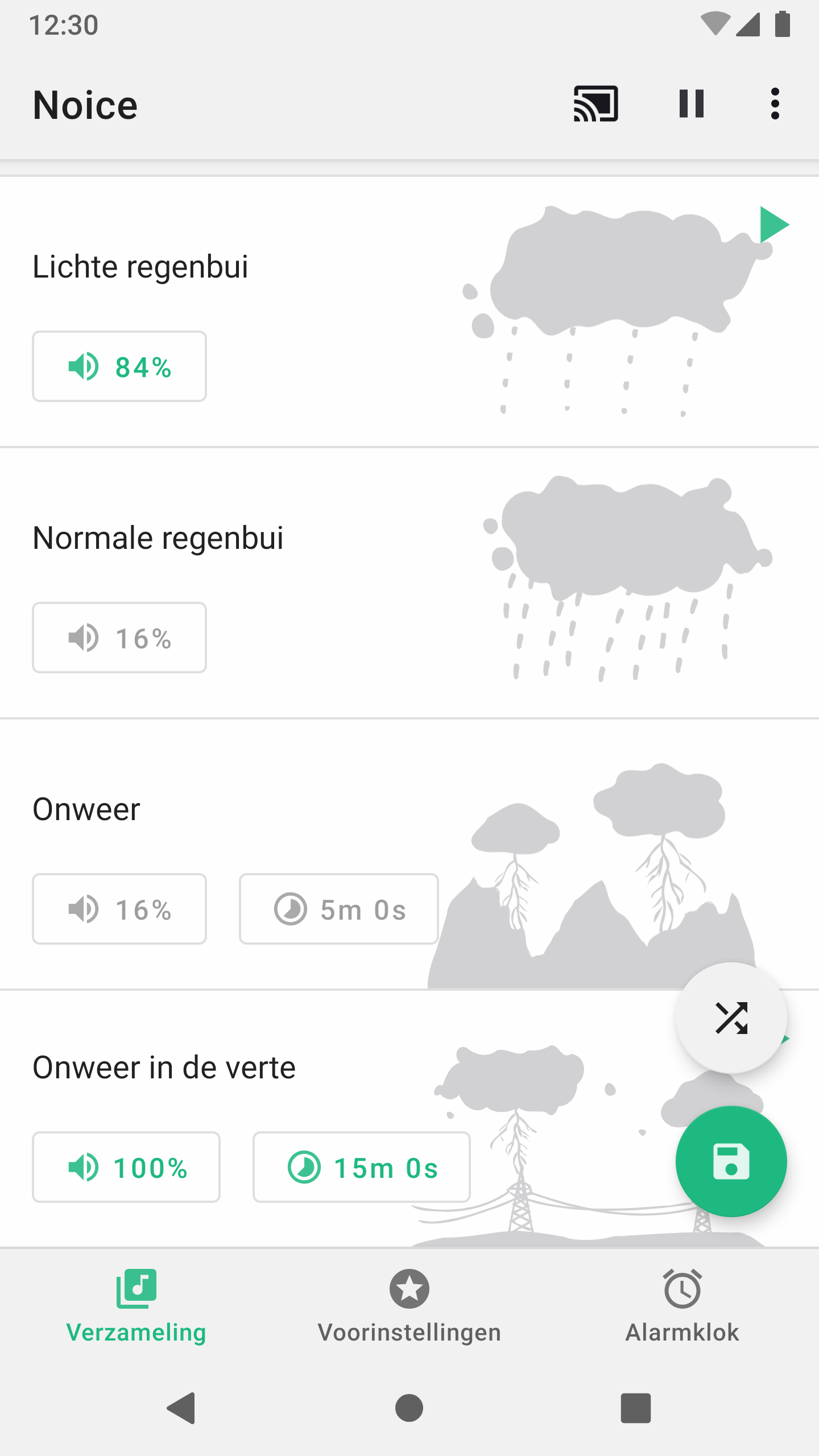
Task: Change Normale regenbui 16% volume
Action: click(x=119, y=638)
